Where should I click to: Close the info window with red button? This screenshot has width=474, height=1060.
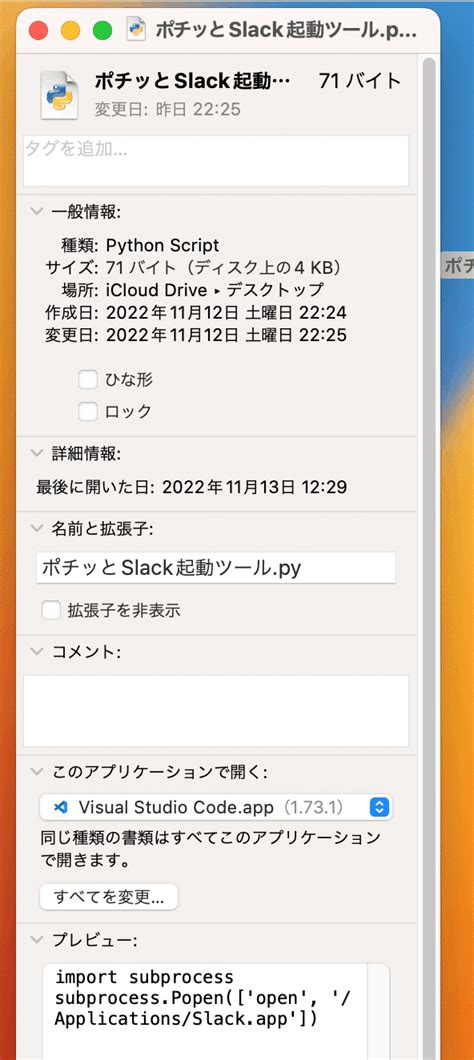39,30
